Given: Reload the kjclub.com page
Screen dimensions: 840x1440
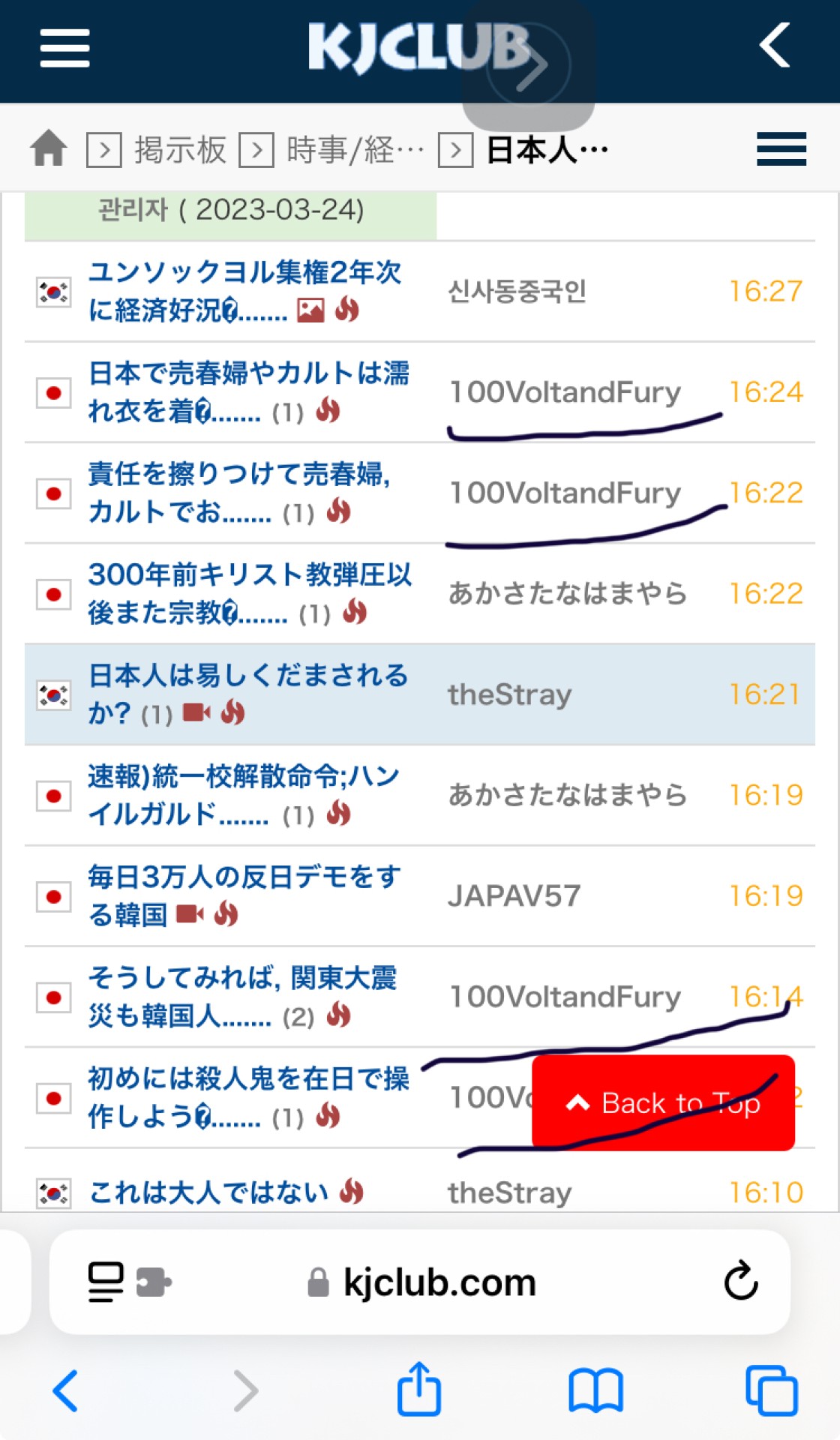Looking at the screenshot, I should coord(740,1281).
